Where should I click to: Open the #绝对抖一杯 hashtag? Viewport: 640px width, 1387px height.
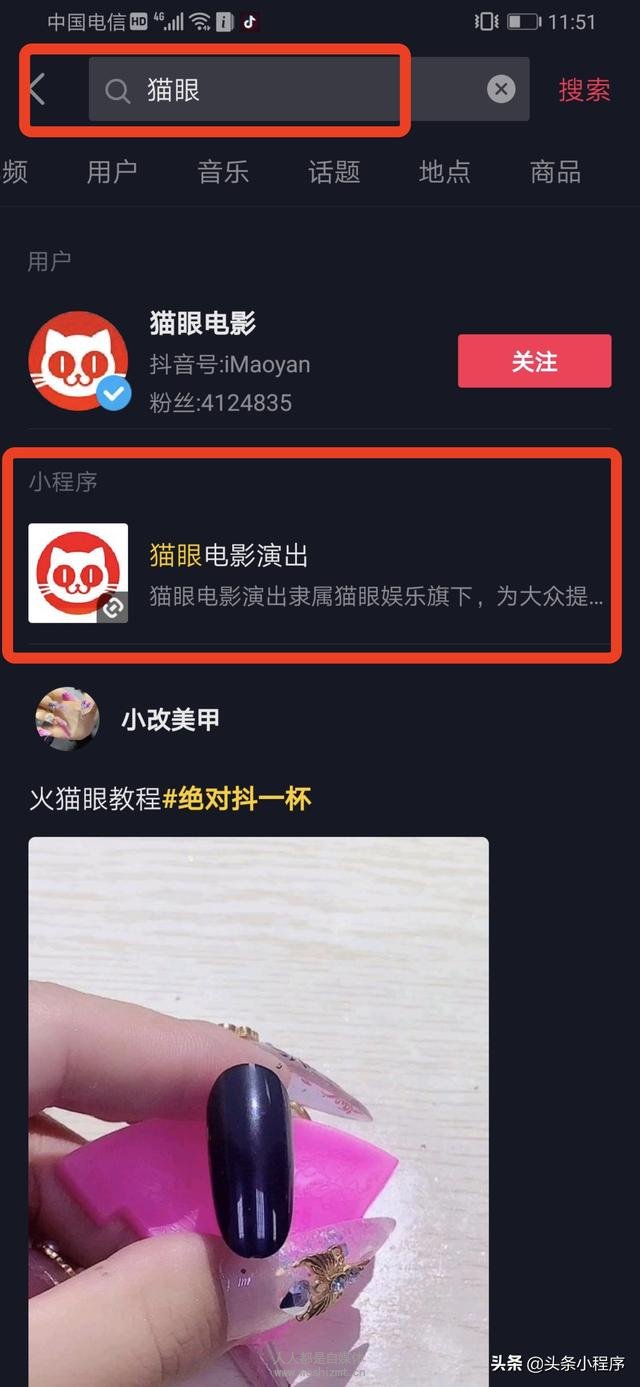point(237,799)
